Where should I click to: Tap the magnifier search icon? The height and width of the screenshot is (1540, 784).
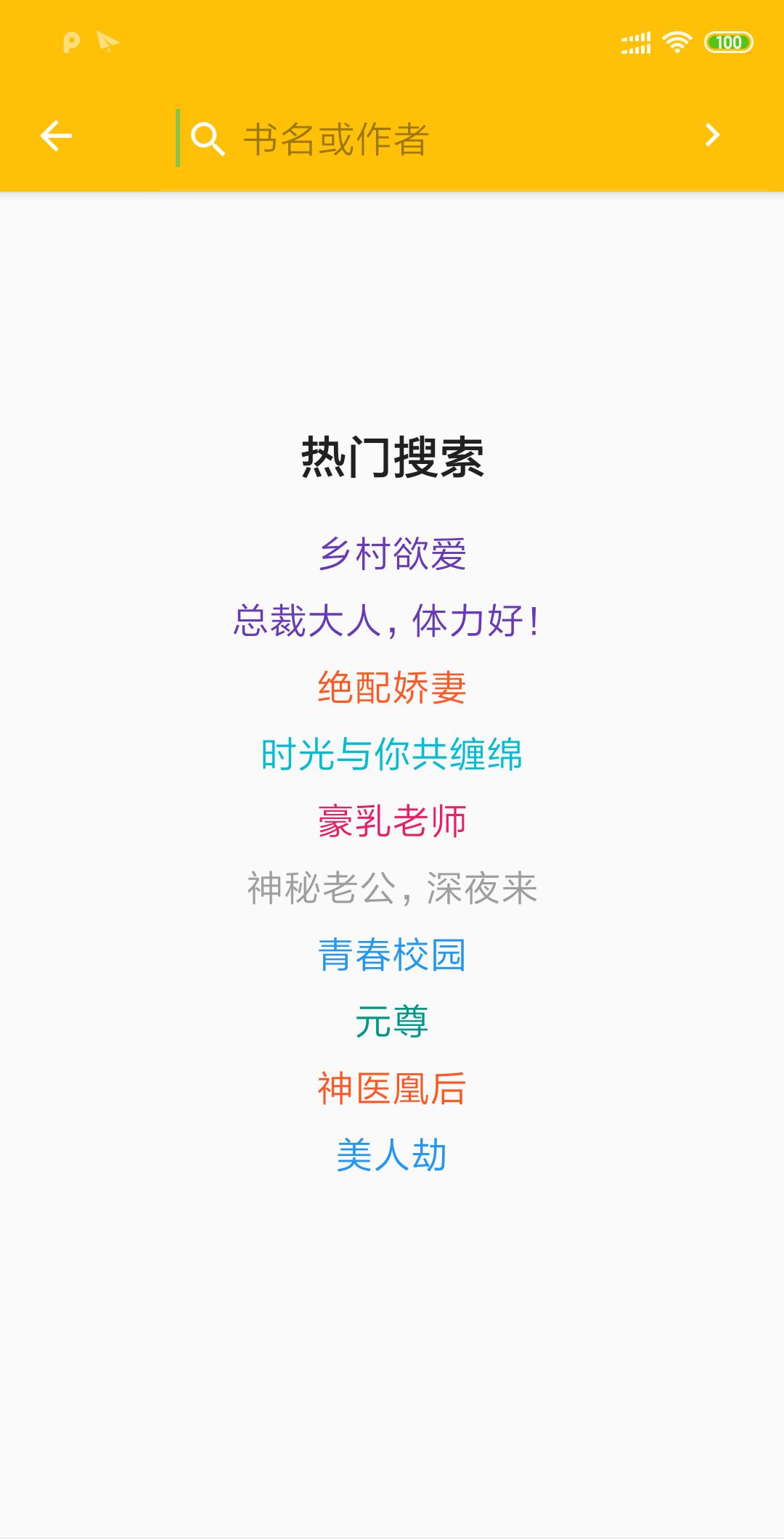coord(208,137)
